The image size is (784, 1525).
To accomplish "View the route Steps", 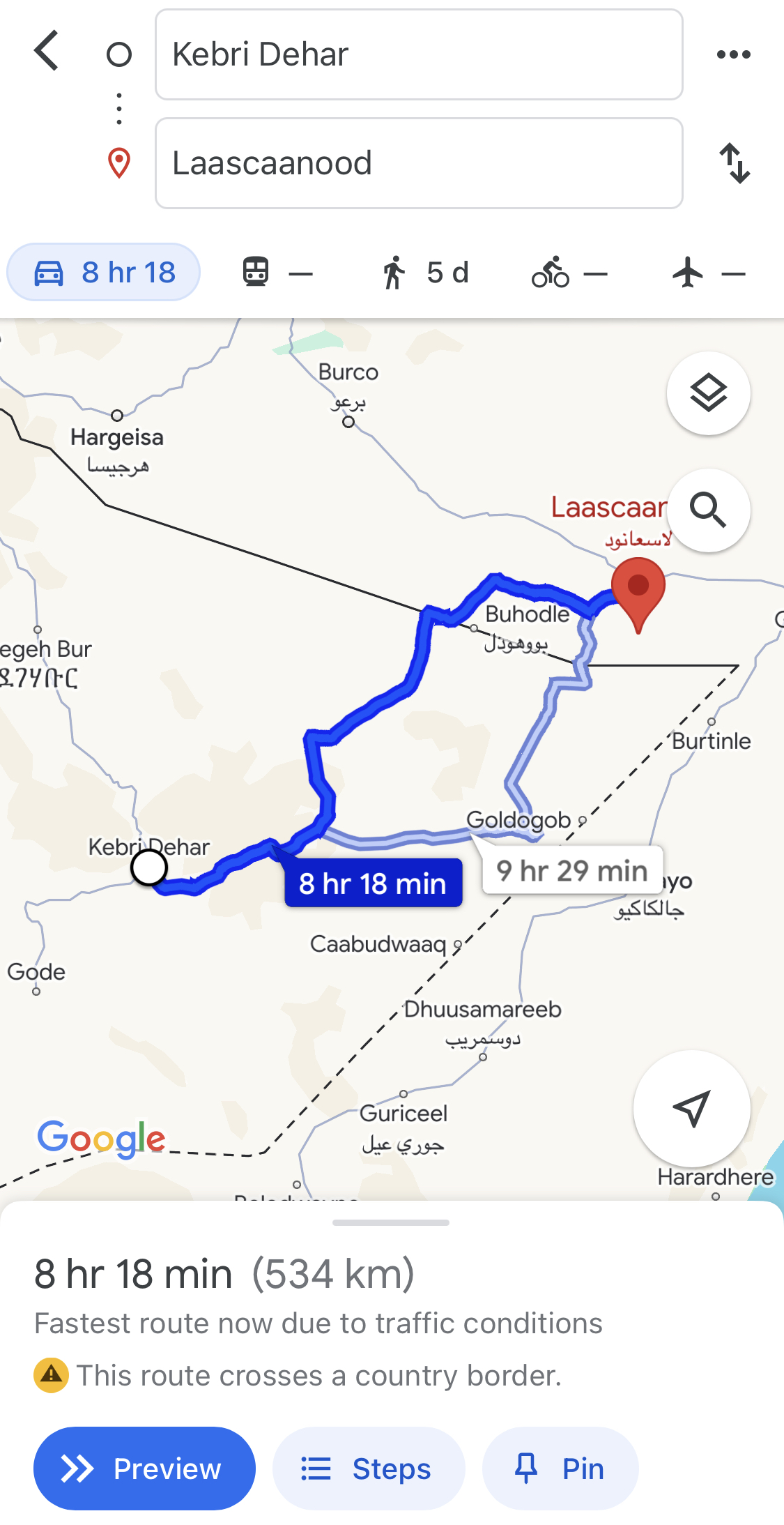I will pyautogui.click(x=368, y=1469).
